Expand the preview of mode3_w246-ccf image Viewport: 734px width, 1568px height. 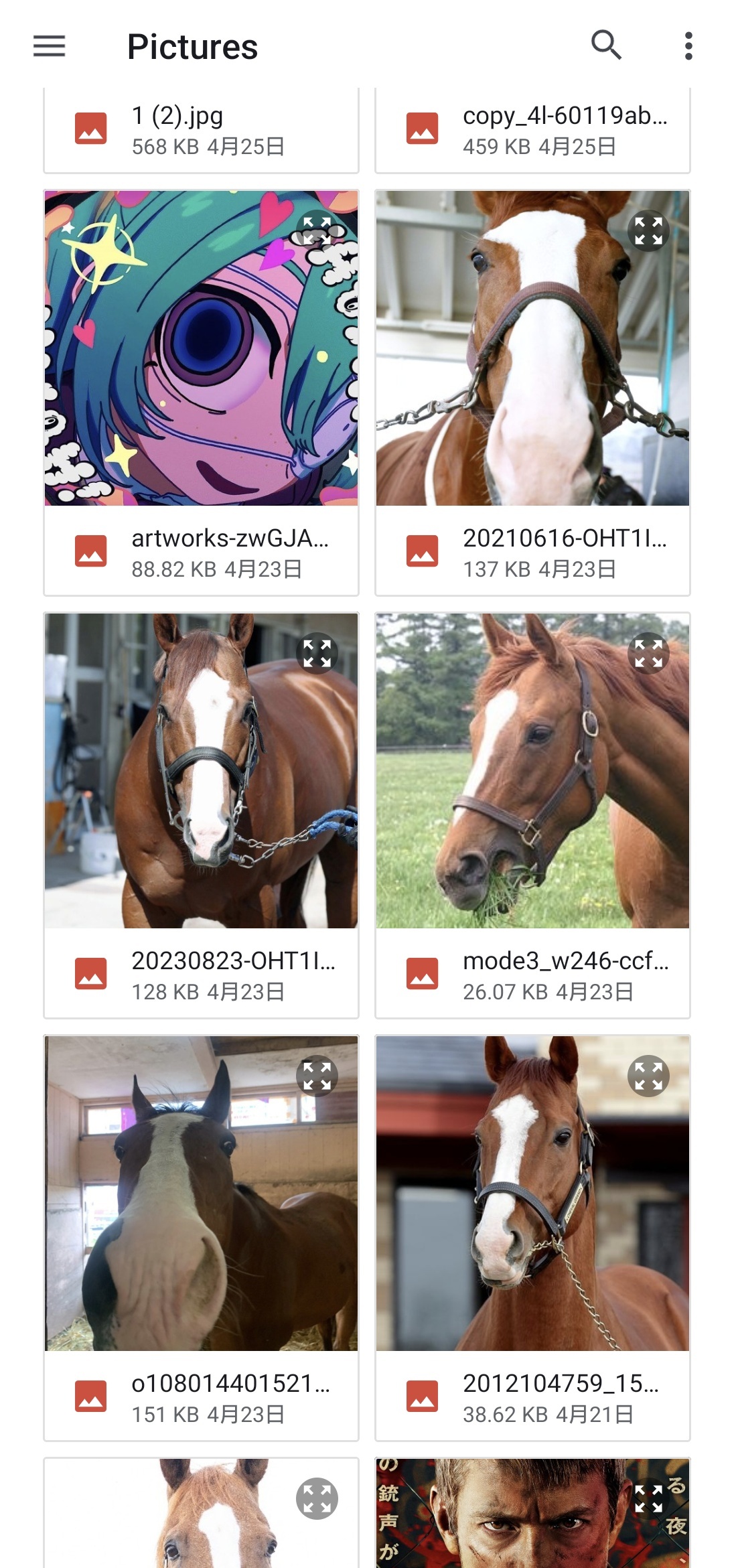click(x=648, y=653)
